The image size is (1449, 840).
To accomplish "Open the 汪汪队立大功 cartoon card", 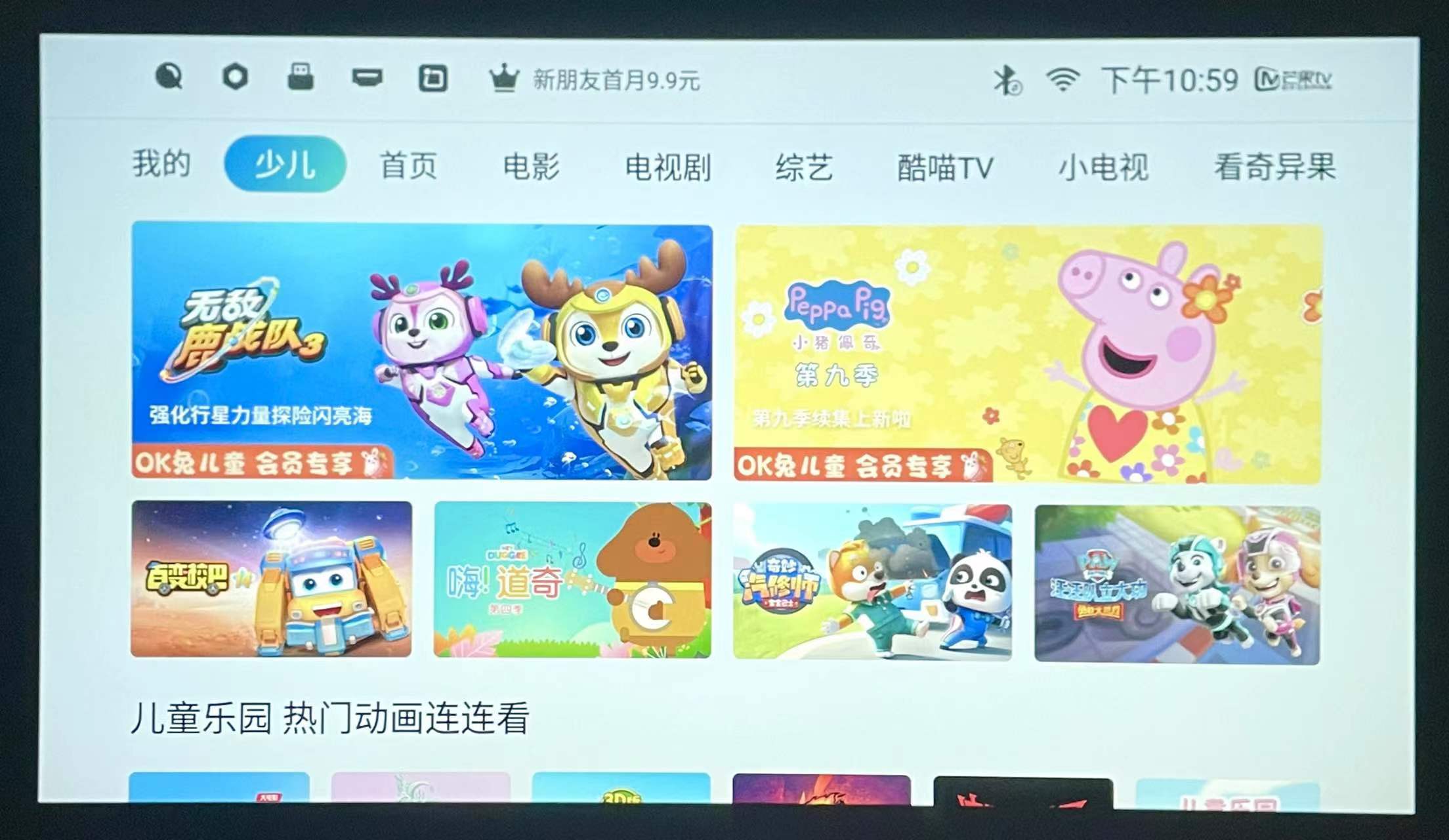I will [x=1177, y=585].
